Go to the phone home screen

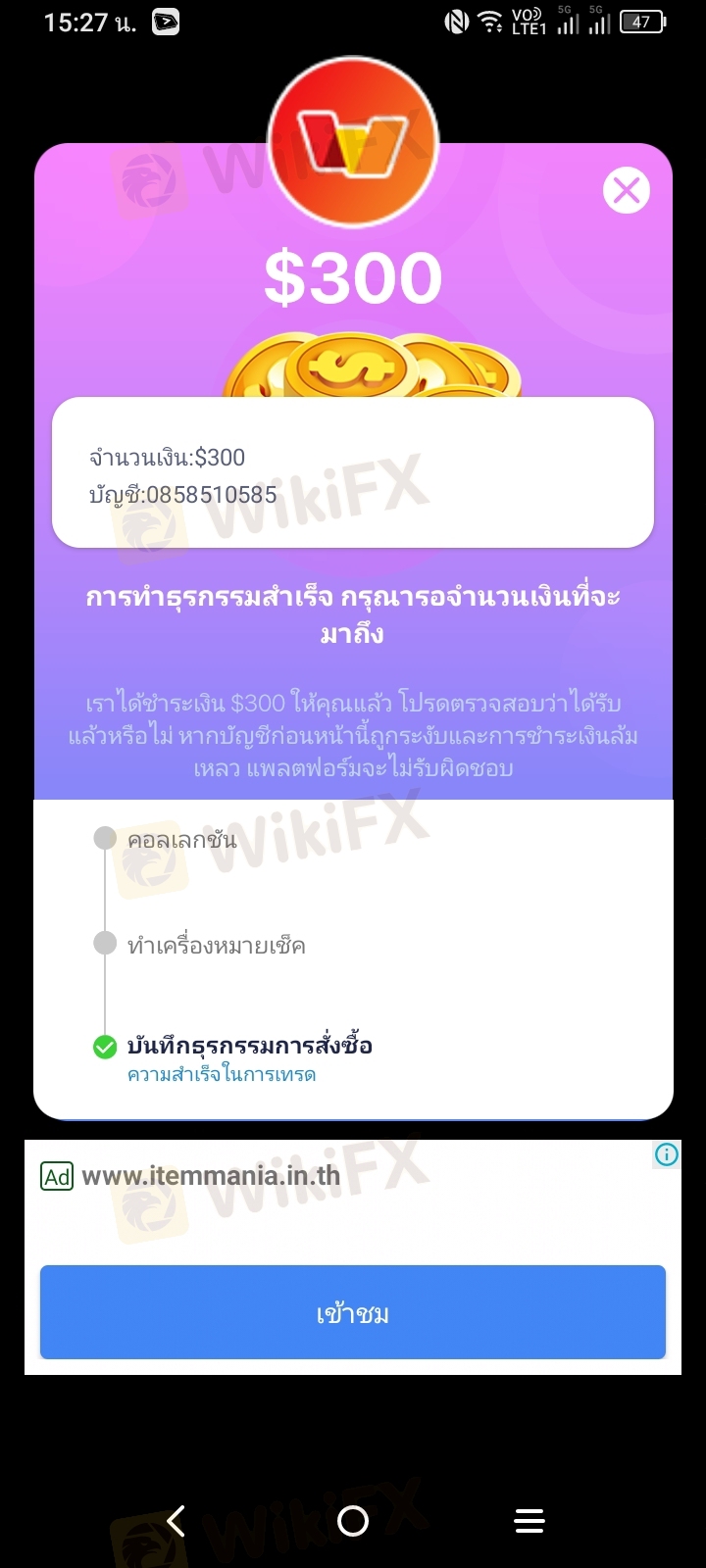click(x=353, y=1521)
